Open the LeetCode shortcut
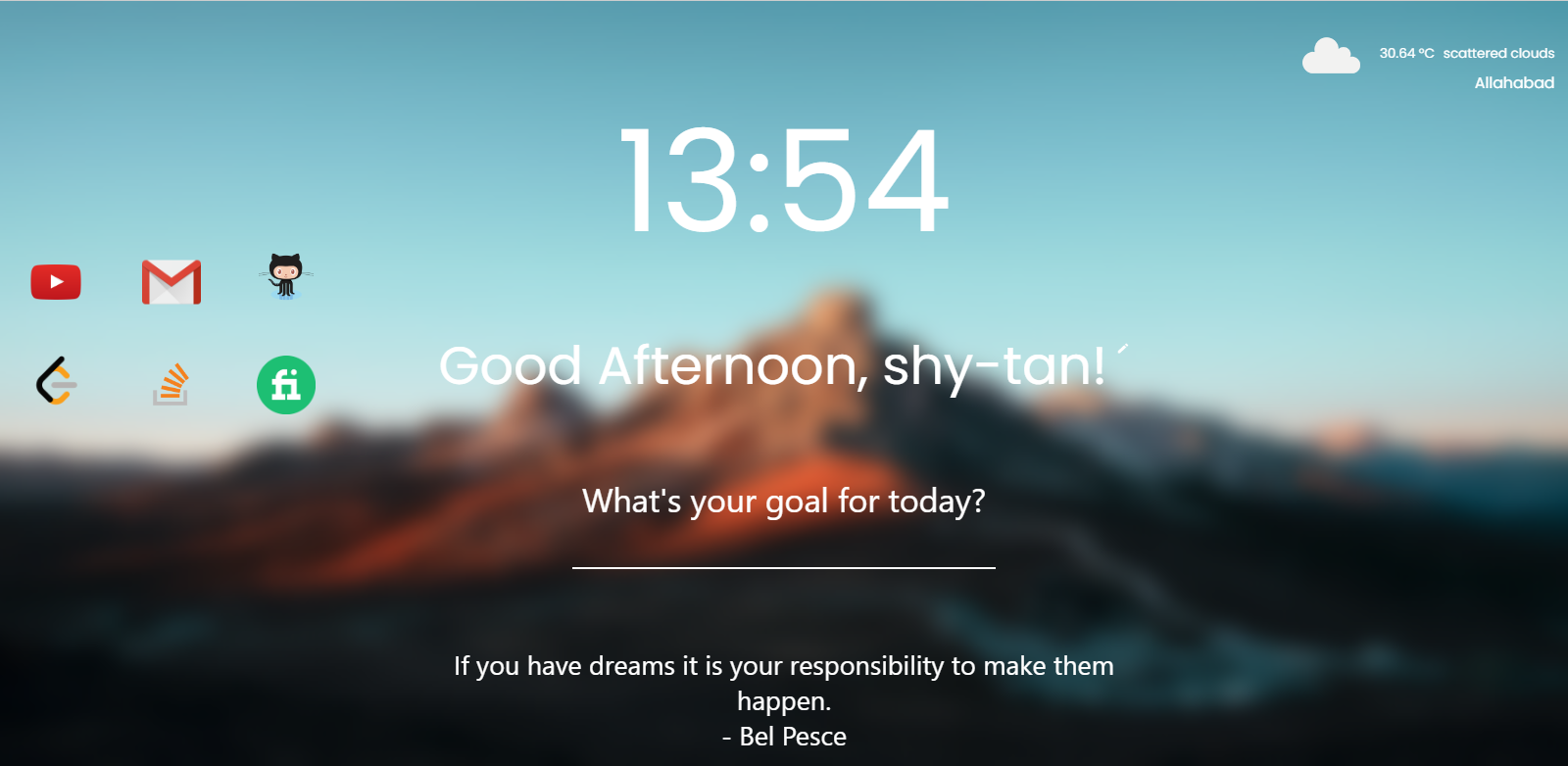 56,382
